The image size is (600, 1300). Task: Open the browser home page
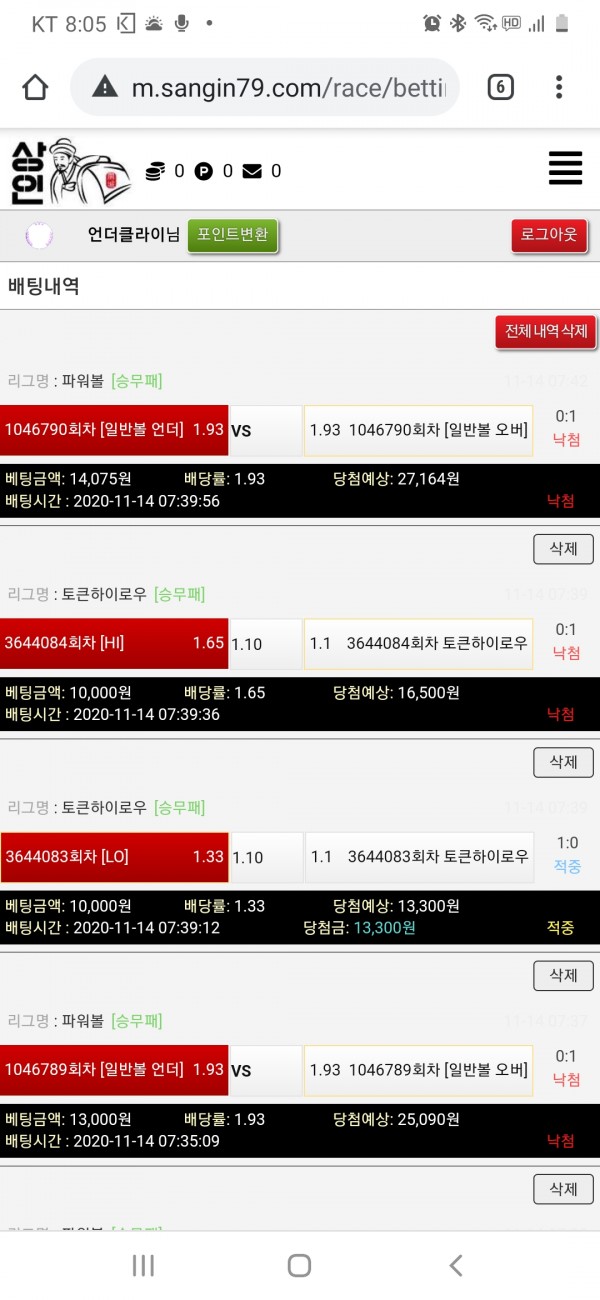pyautogui.click(x=35, y=88)
